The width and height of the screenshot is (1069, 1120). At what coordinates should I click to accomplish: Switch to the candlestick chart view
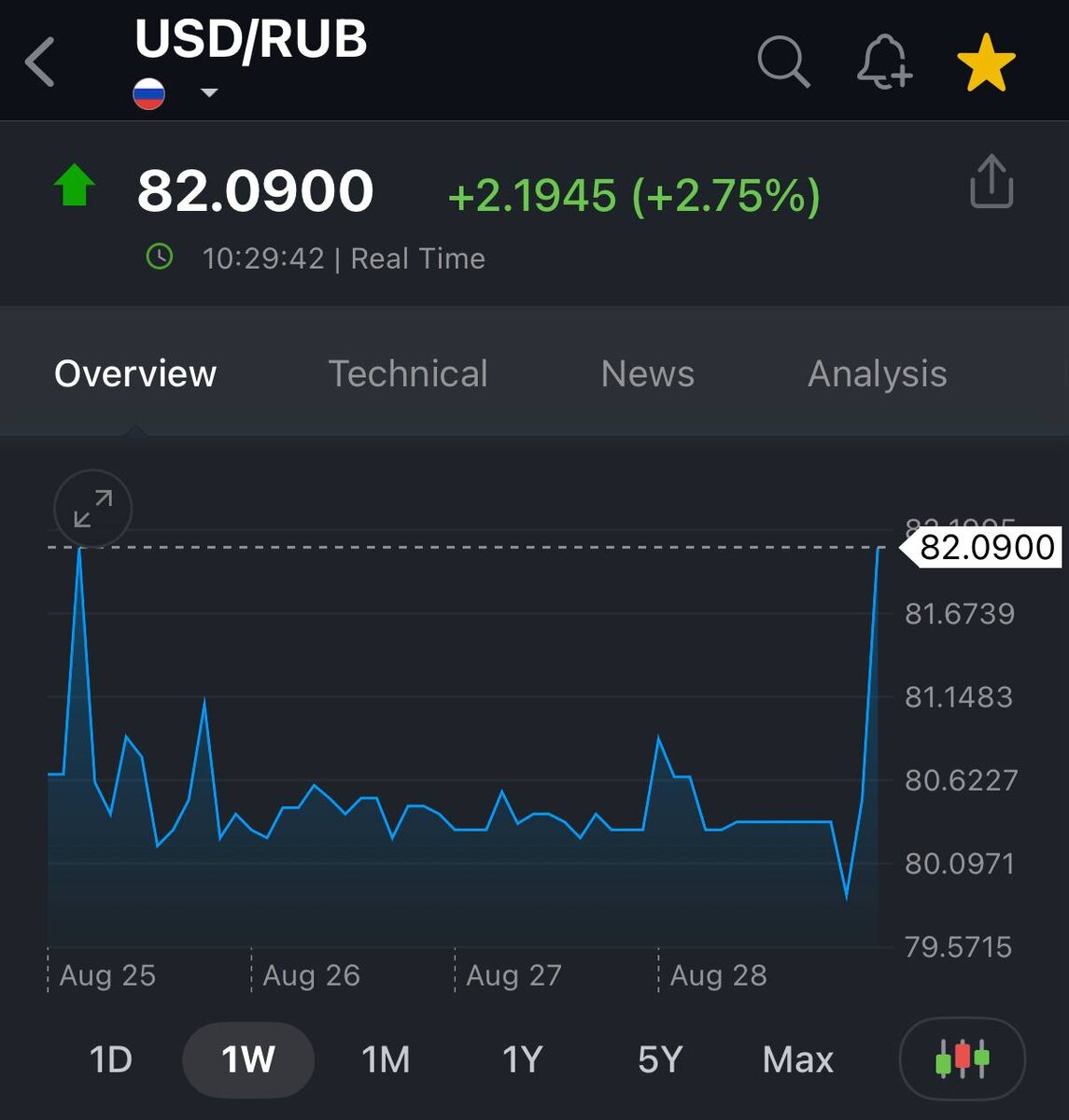962,1059
